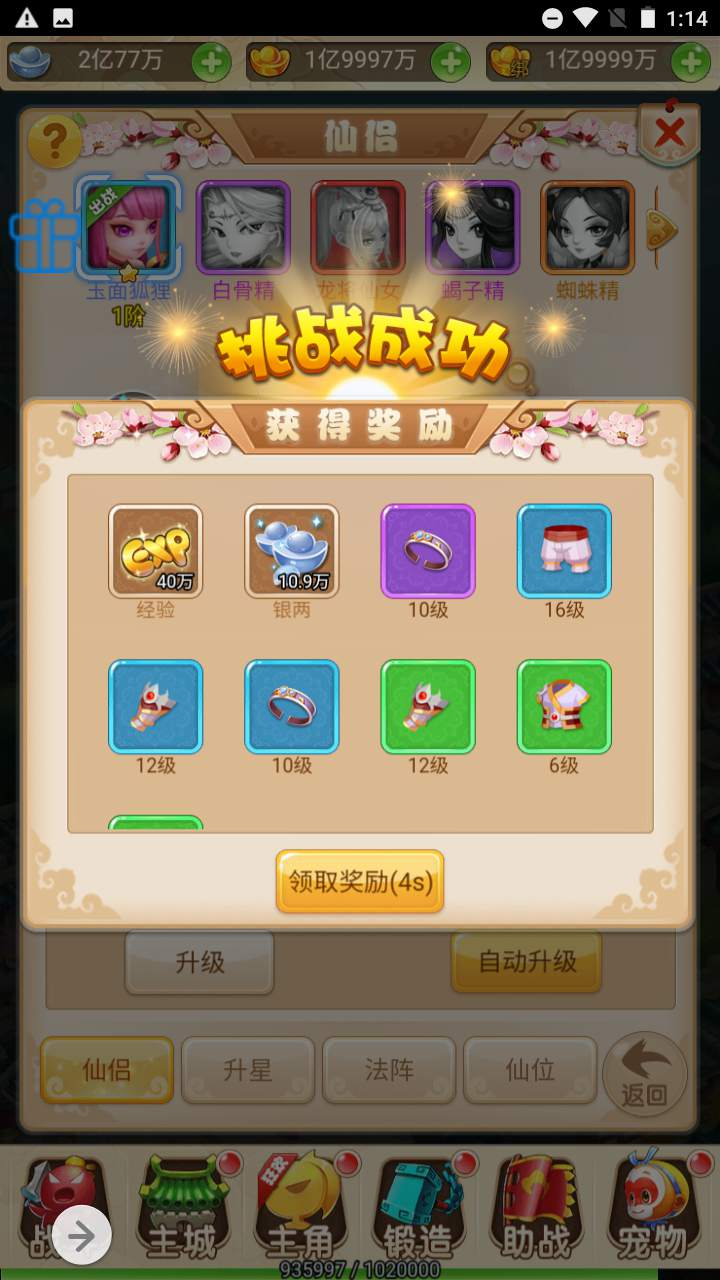Screen dimensions: 720x1280
Task: View the purple 10级 ring reward
Action: click(x=428, y=551)
